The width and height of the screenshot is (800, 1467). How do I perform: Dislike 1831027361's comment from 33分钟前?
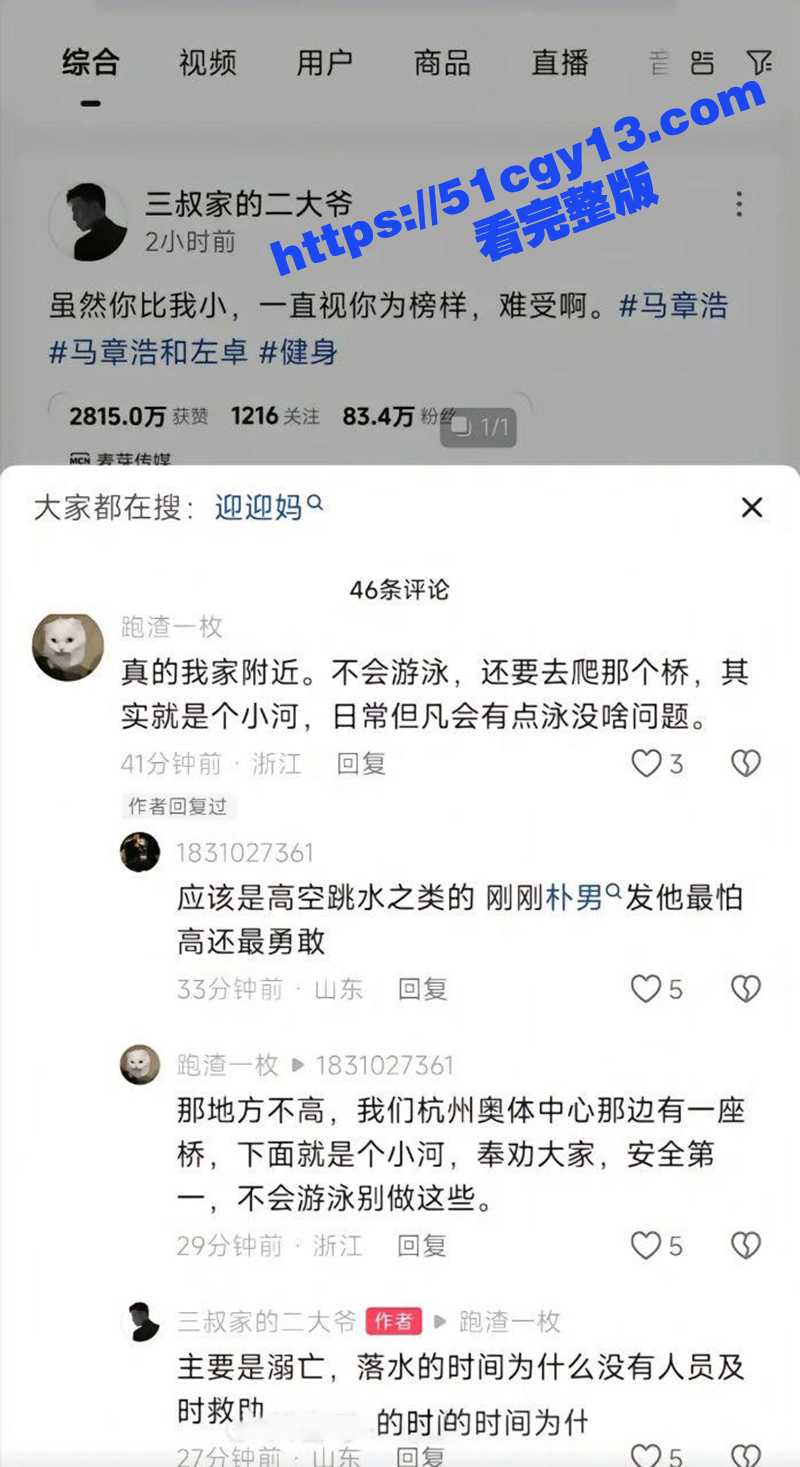(x=745, y=989)
